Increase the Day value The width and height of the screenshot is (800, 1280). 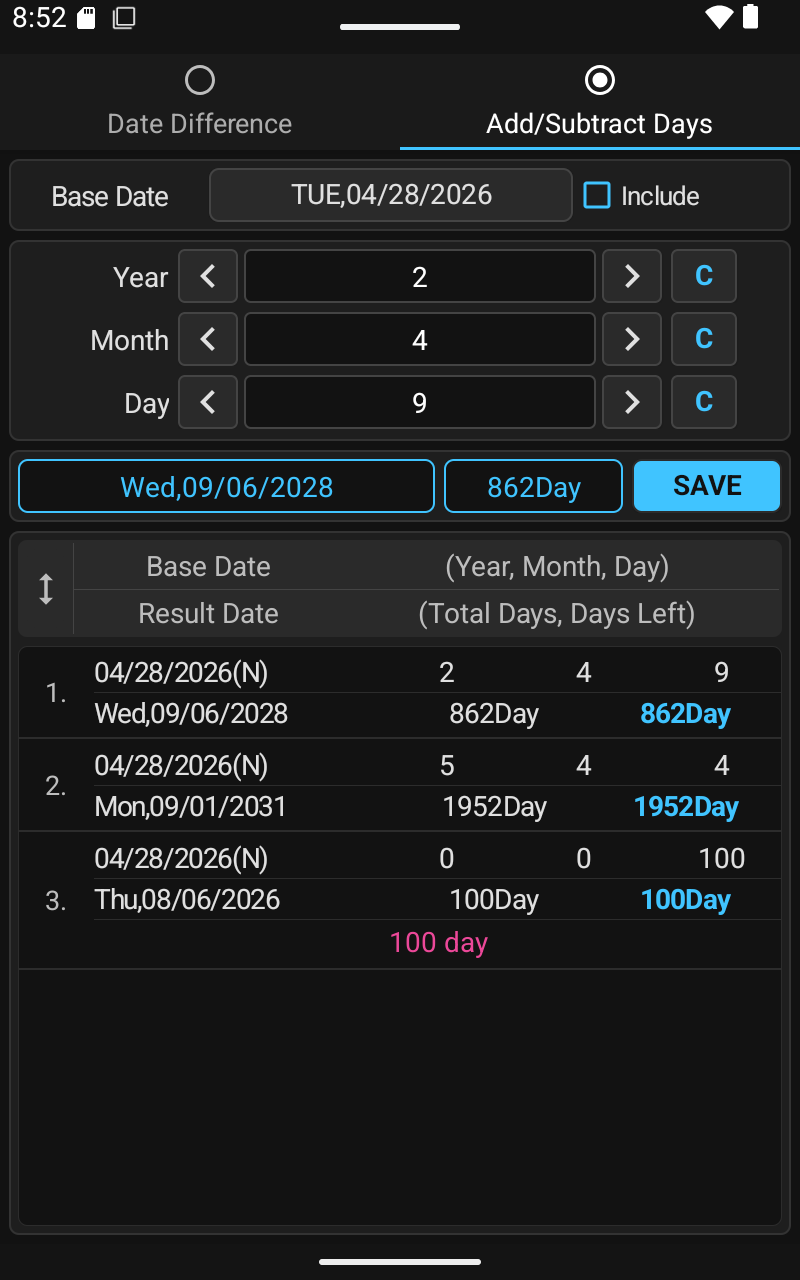(x=632, y=402)
